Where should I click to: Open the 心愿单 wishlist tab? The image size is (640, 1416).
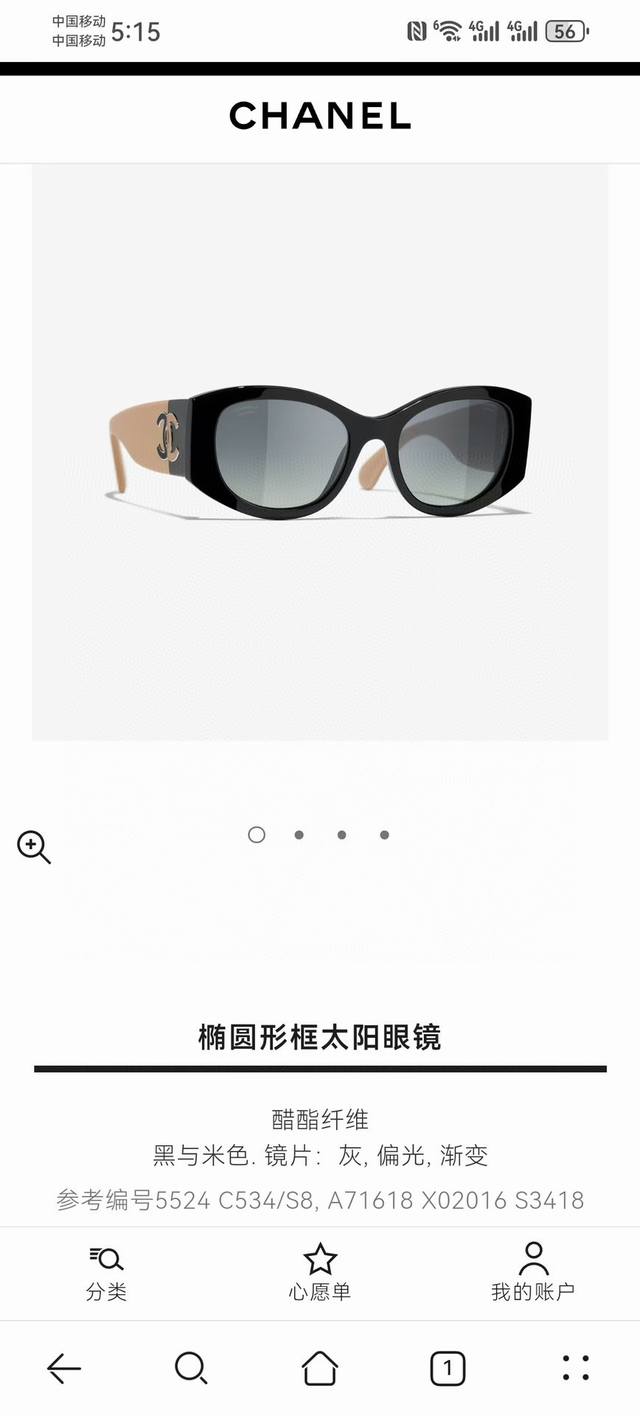320,1273
